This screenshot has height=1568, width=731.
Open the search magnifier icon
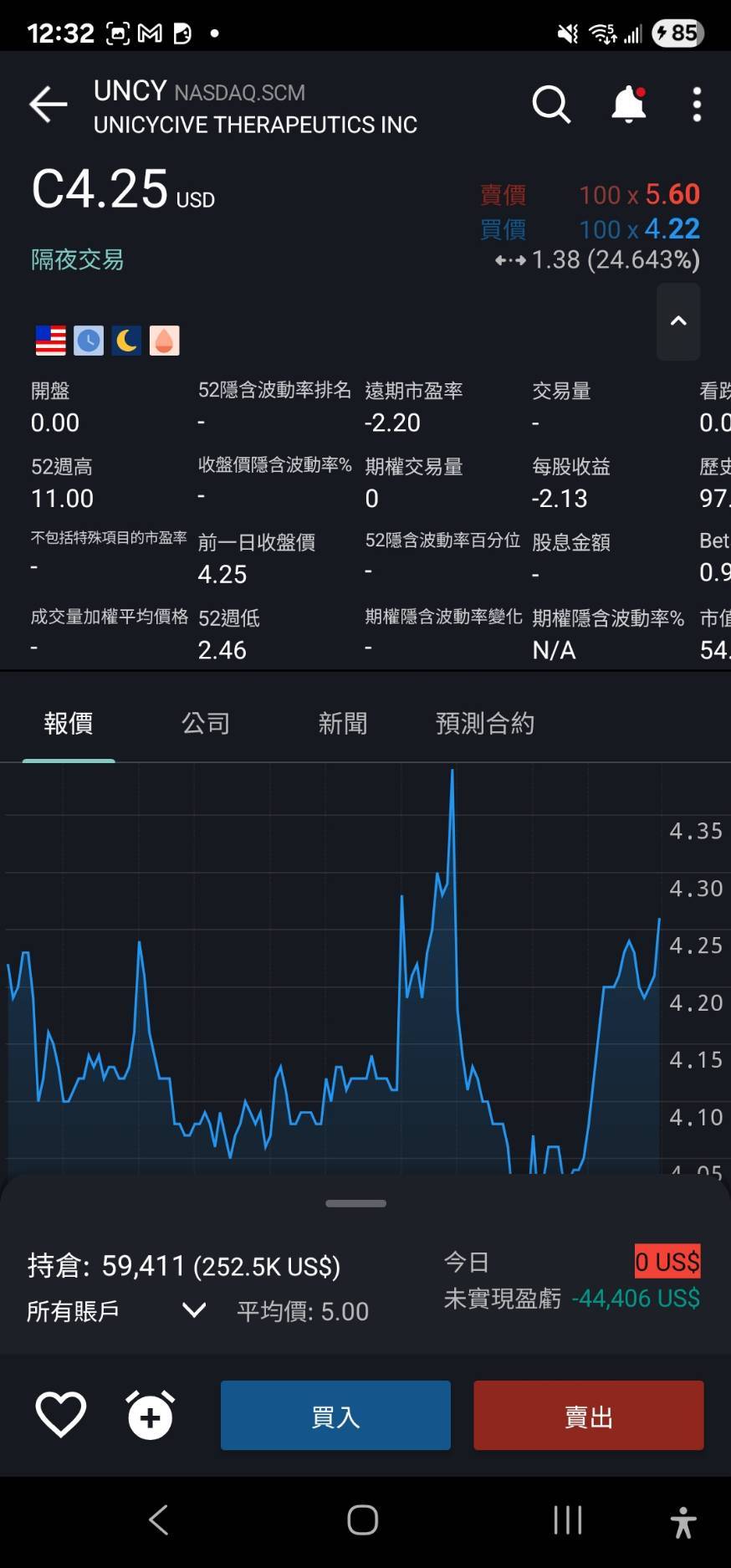[x=551, y=105]
